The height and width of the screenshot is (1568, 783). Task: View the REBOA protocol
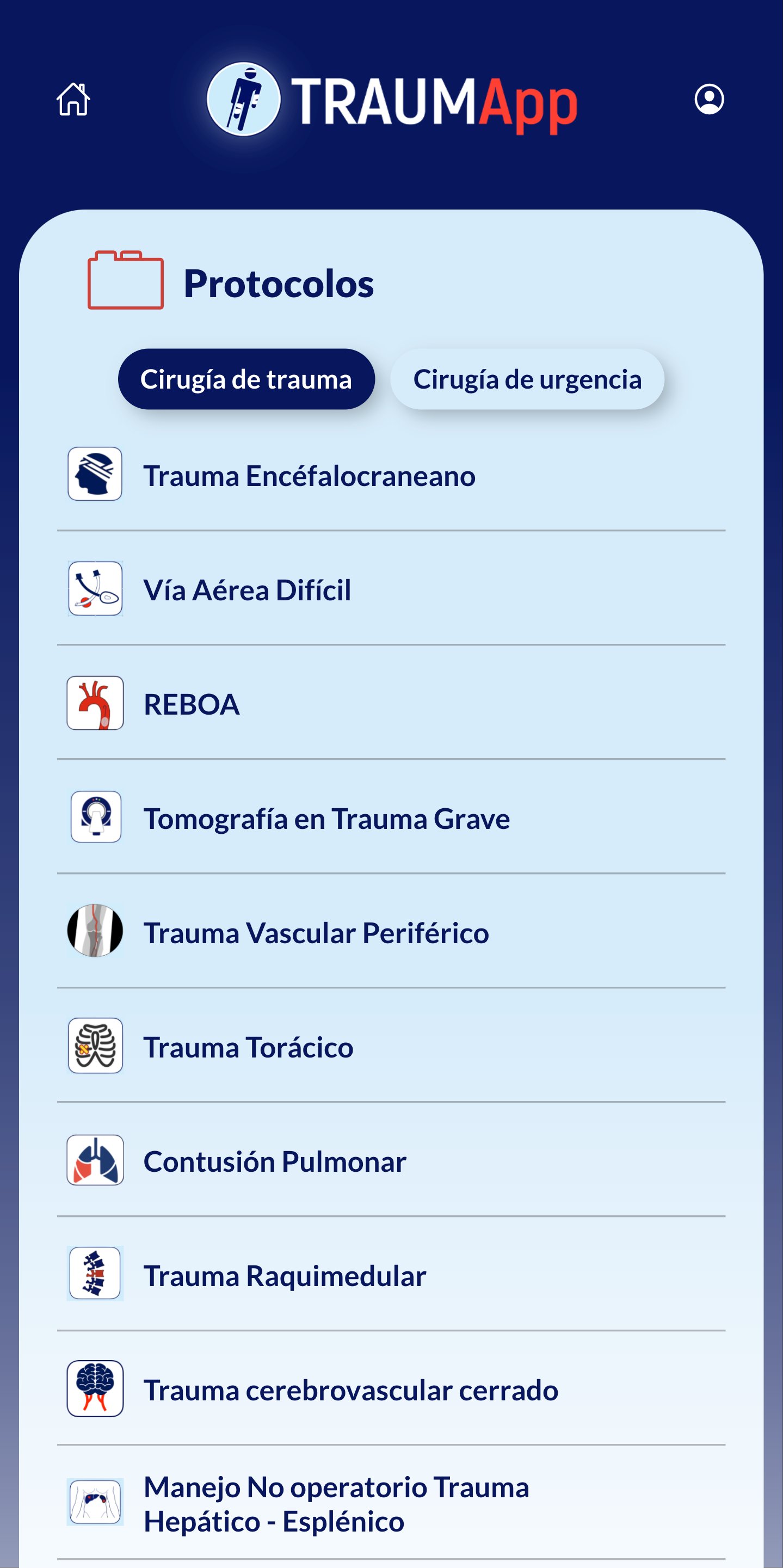tap(191, 704)
